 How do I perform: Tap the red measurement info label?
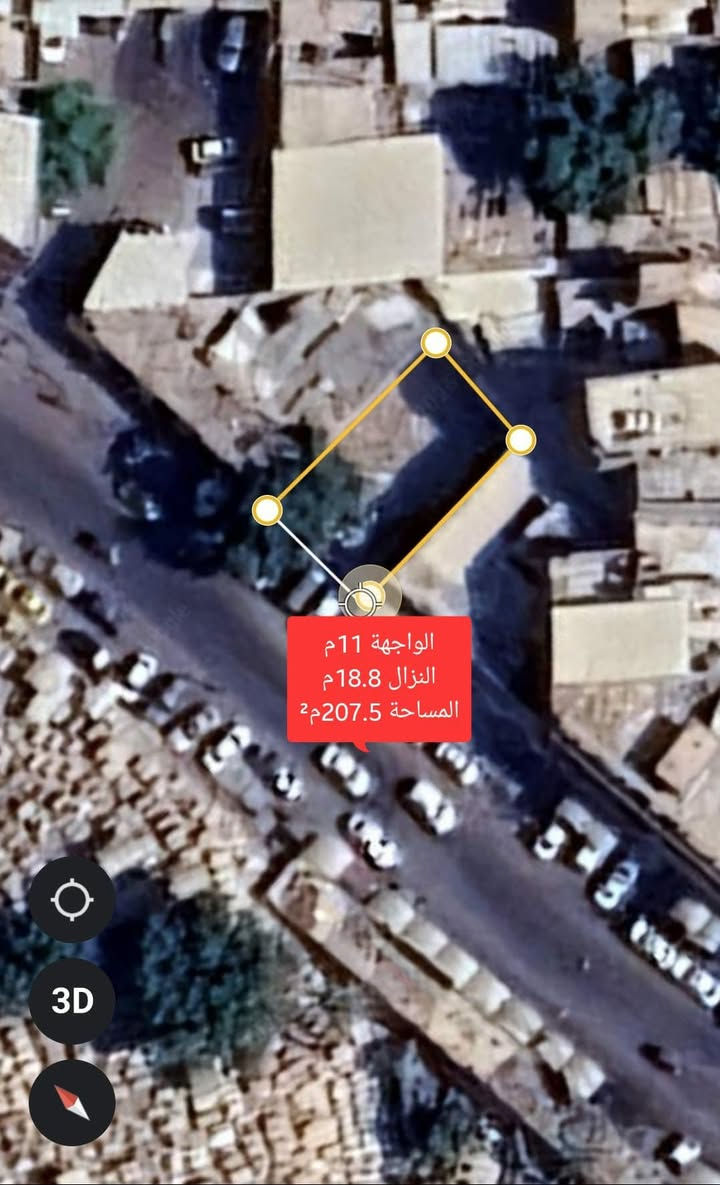point(379,680)
